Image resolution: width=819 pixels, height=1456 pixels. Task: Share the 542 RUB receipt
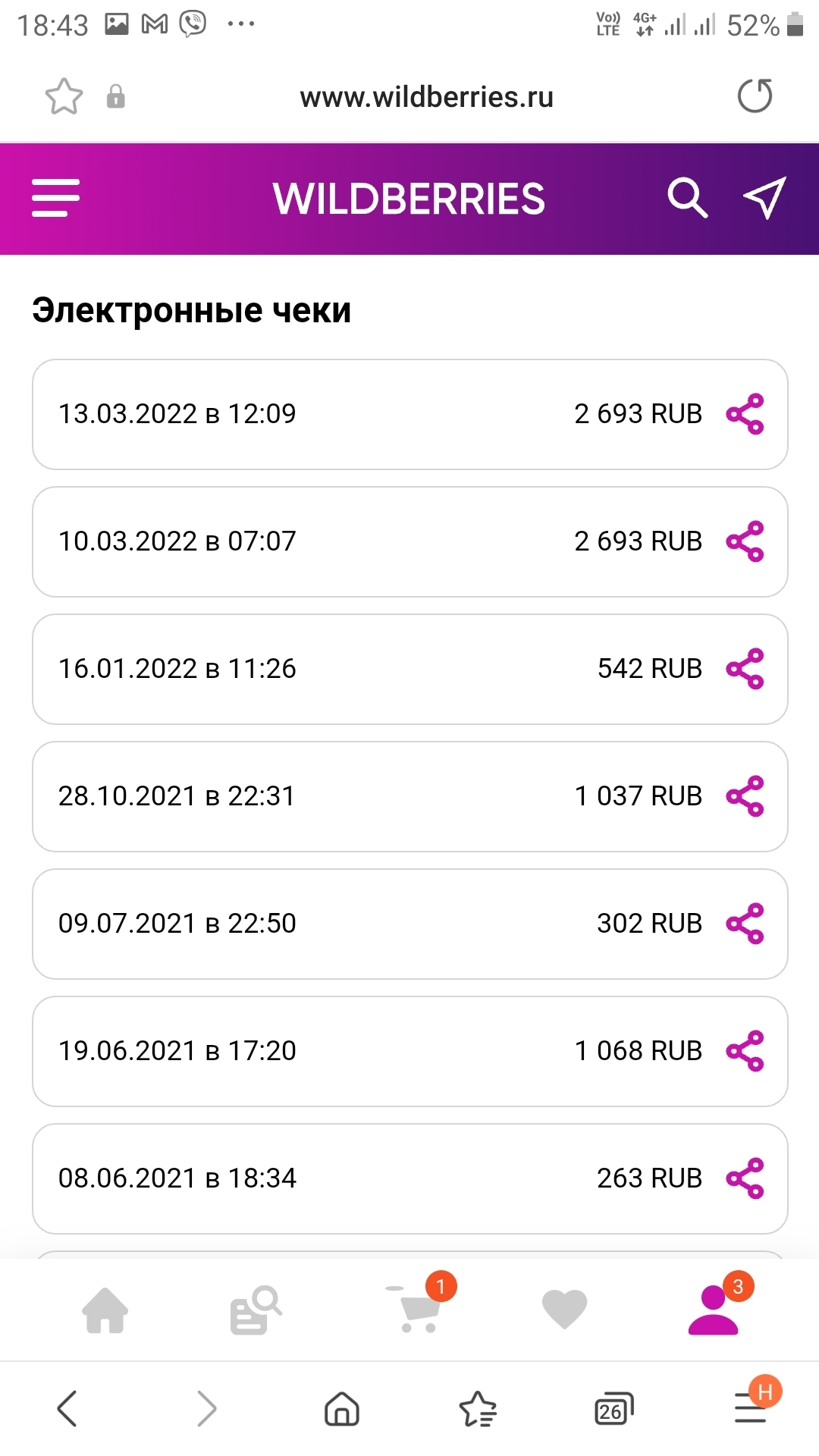745,669
